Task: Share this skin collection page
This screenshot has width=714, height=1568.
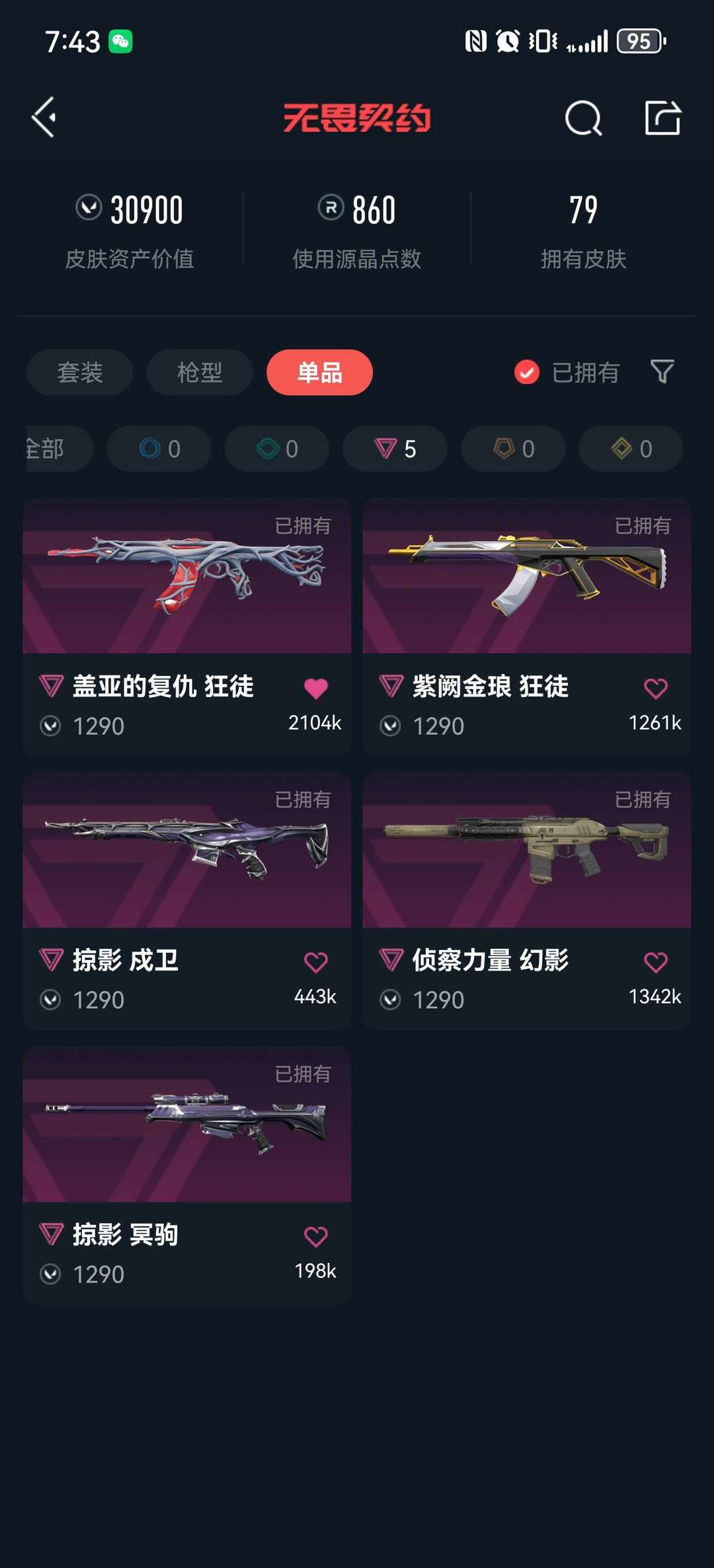Action: pos(662,118)
